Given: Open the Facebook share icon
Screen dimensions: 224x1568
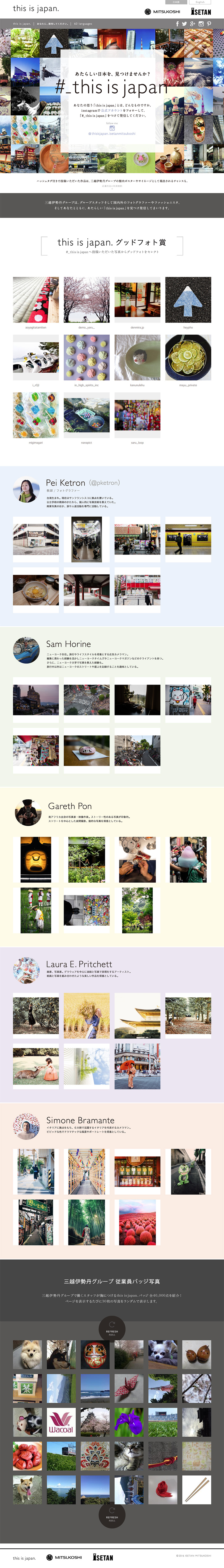Looking at the screenshot, I should tap(177, 24).
